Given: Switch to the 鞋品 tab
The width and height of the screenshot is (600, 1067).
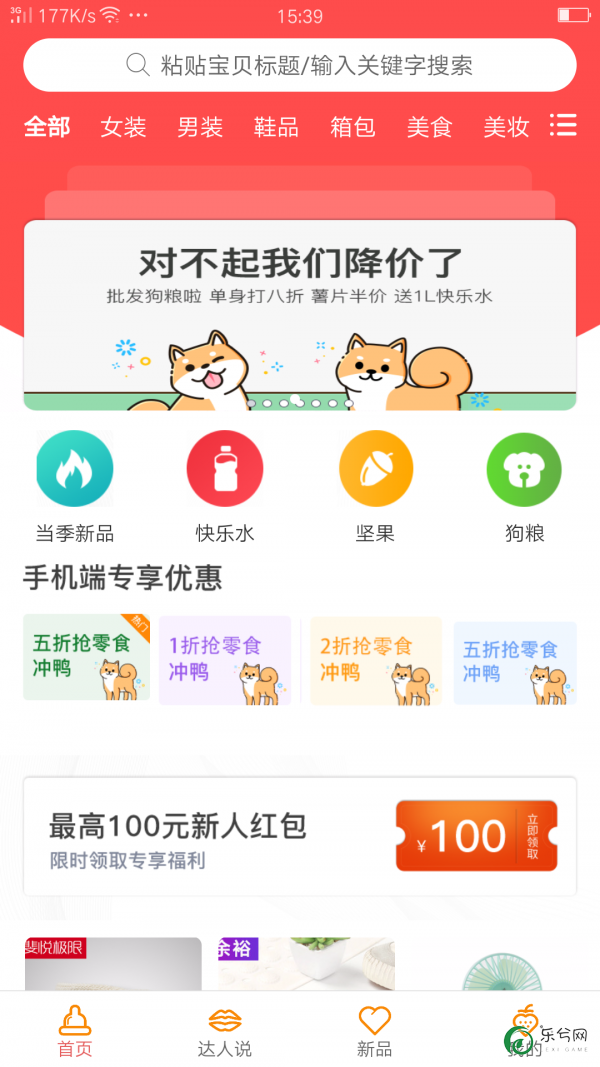Looking at the screenshot, I should pos(276,127).
